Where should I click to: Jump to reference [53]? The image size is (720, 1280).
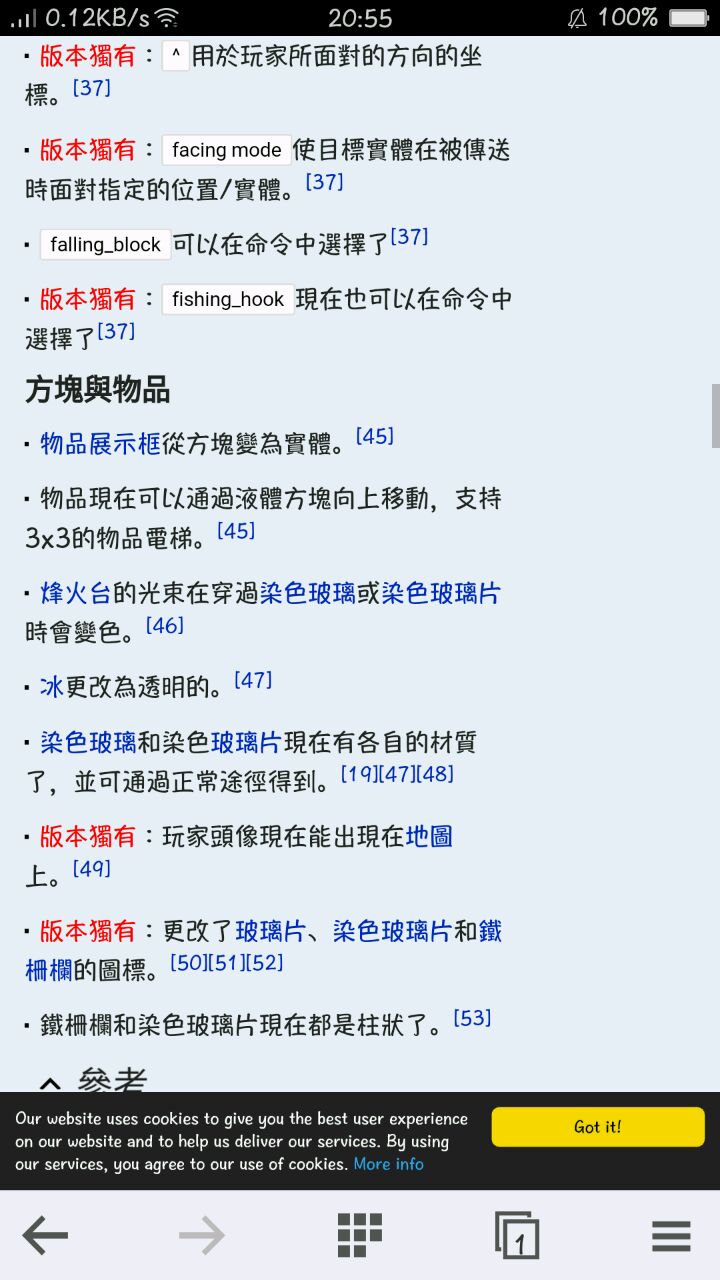[472, 1018]
